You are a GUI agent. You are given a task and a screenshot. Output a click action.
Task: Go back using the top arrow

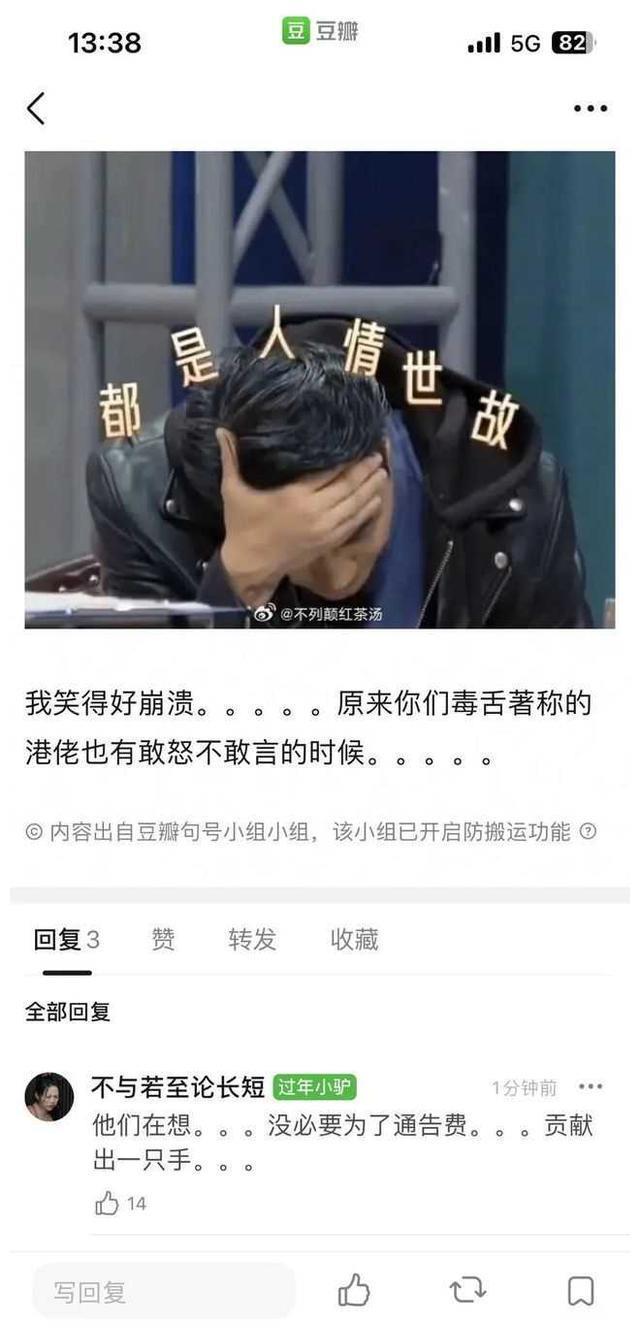click(x=36, y=108)
